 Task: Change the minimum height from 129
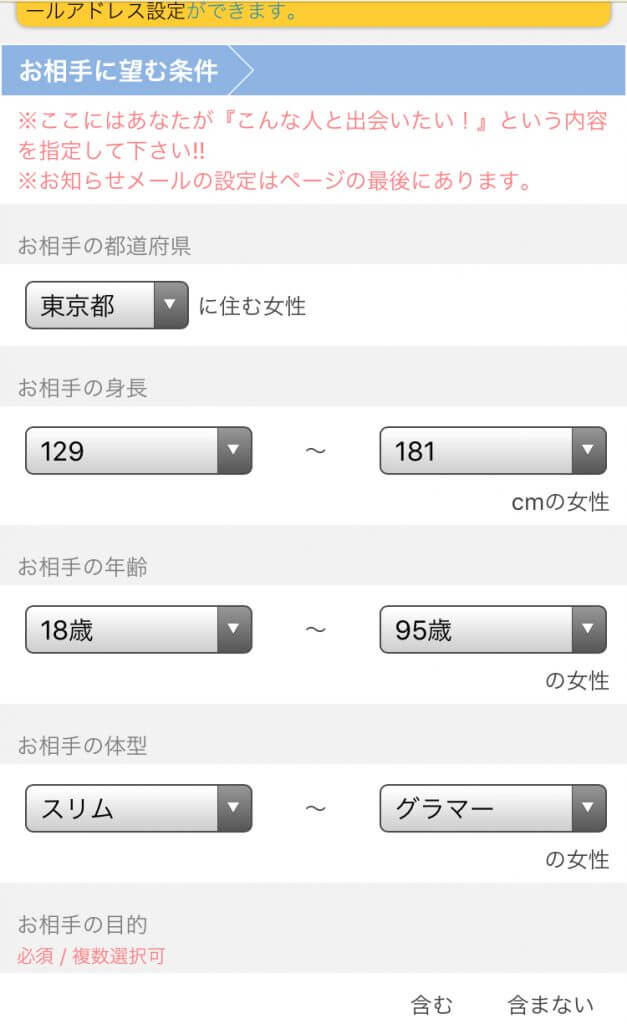(138, 451)
